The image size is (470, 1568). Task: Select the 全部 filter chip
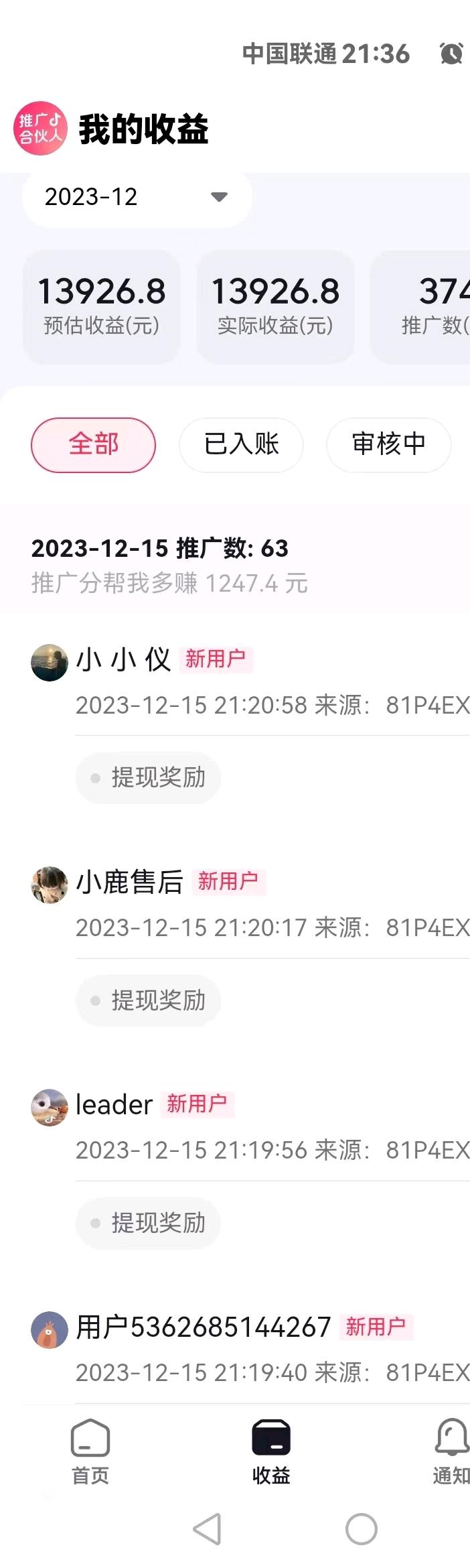point(93,445)
